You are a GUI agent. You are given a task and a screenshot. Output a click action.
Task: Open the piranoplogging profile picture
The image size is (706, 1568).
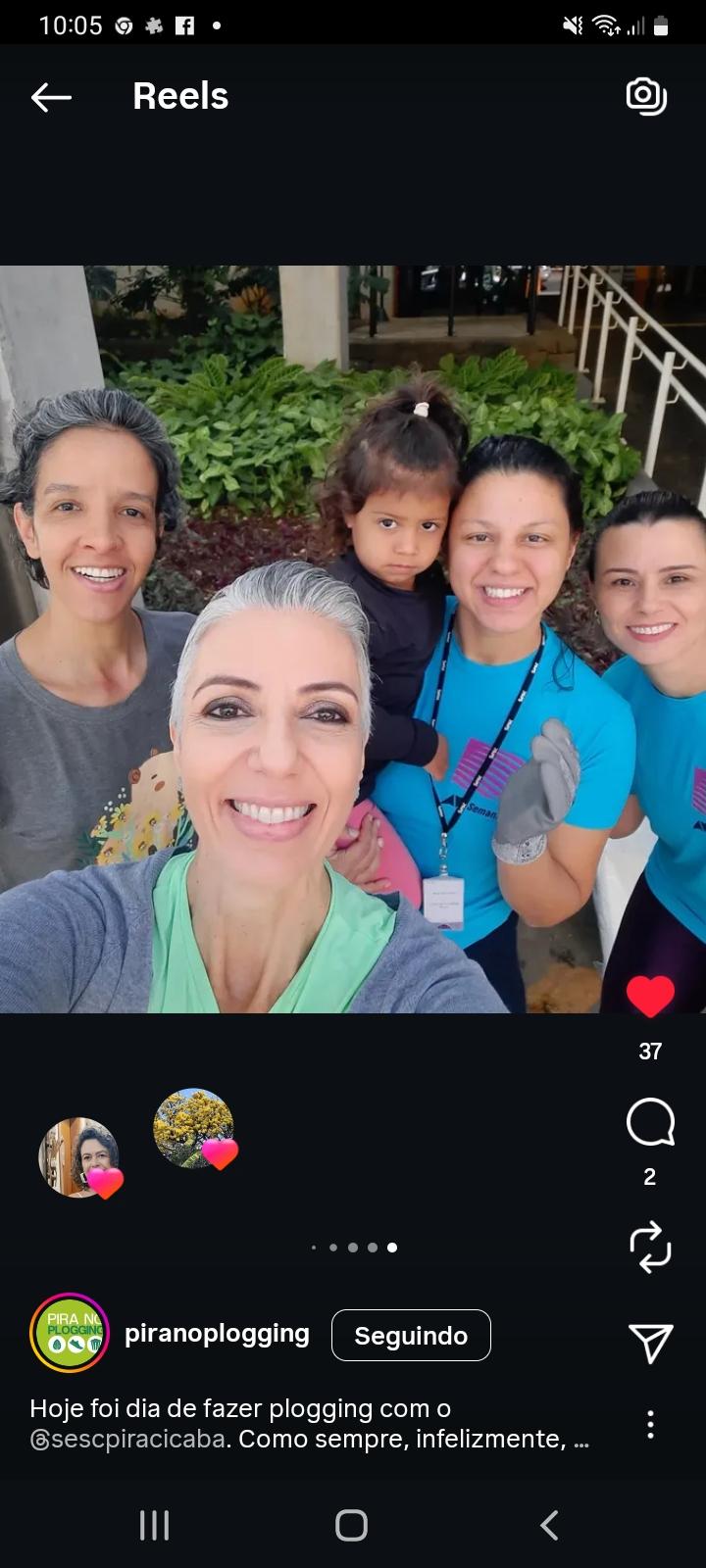[x=70, y=1333]
